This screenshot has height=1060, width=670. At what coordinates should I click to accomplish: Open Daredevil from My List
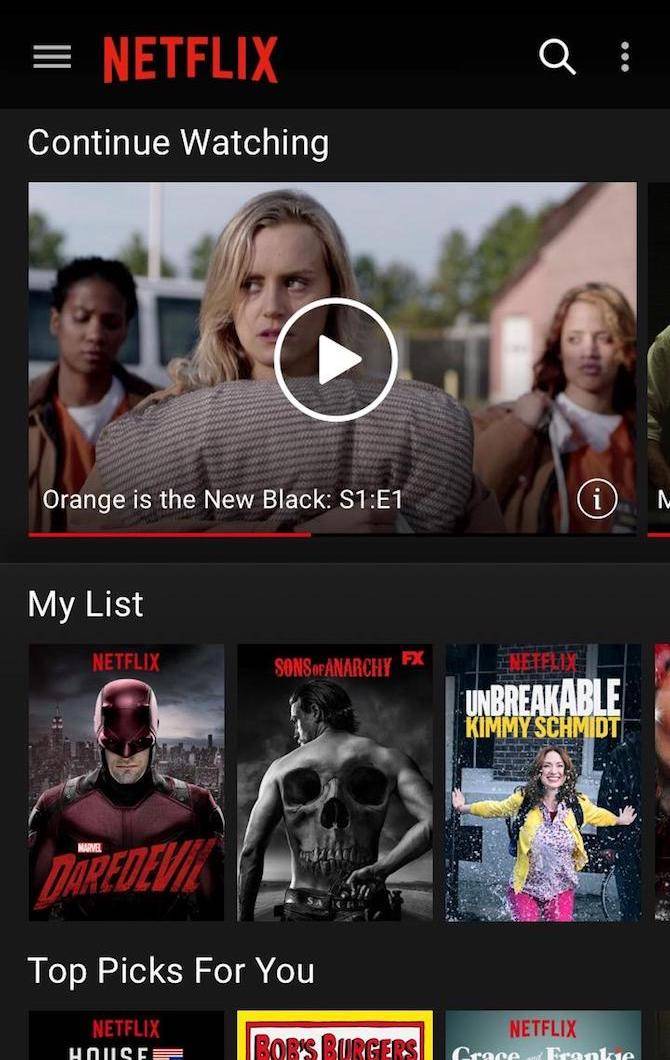[x=127, y=782]
